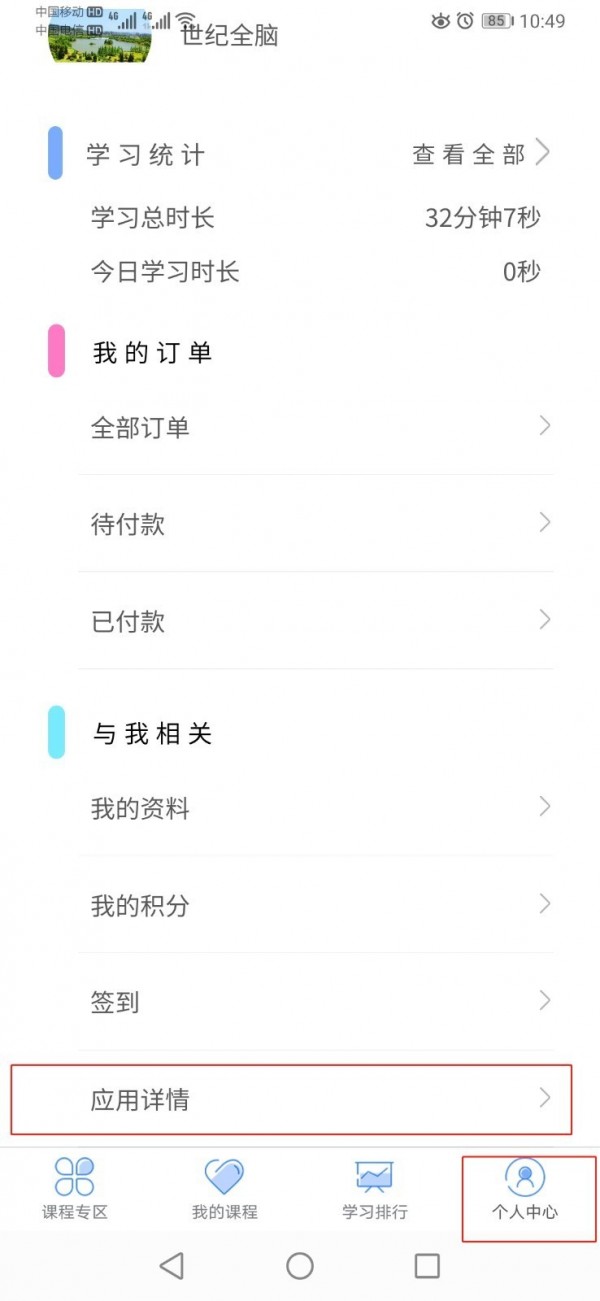The image size is (600, 1301).
Task: Select the 个人中心 tab
Action: [525, 1189]
